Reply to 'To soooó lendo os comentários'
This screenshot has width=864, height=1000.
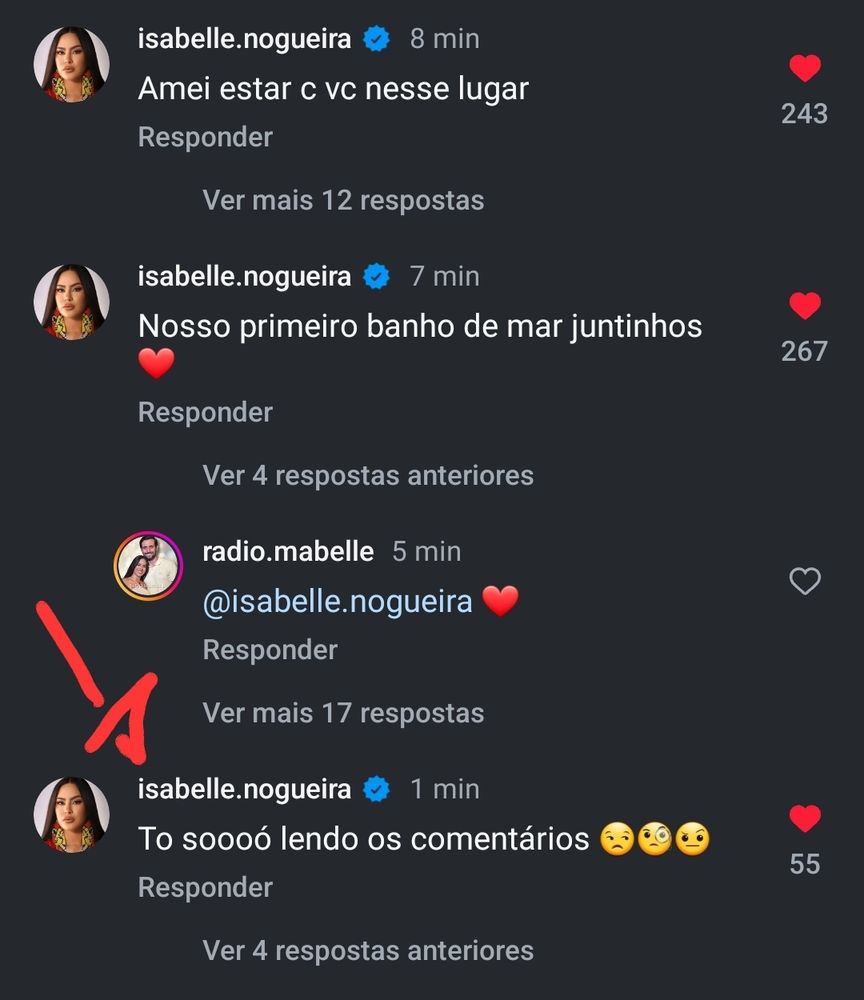[x=205, y=887]
